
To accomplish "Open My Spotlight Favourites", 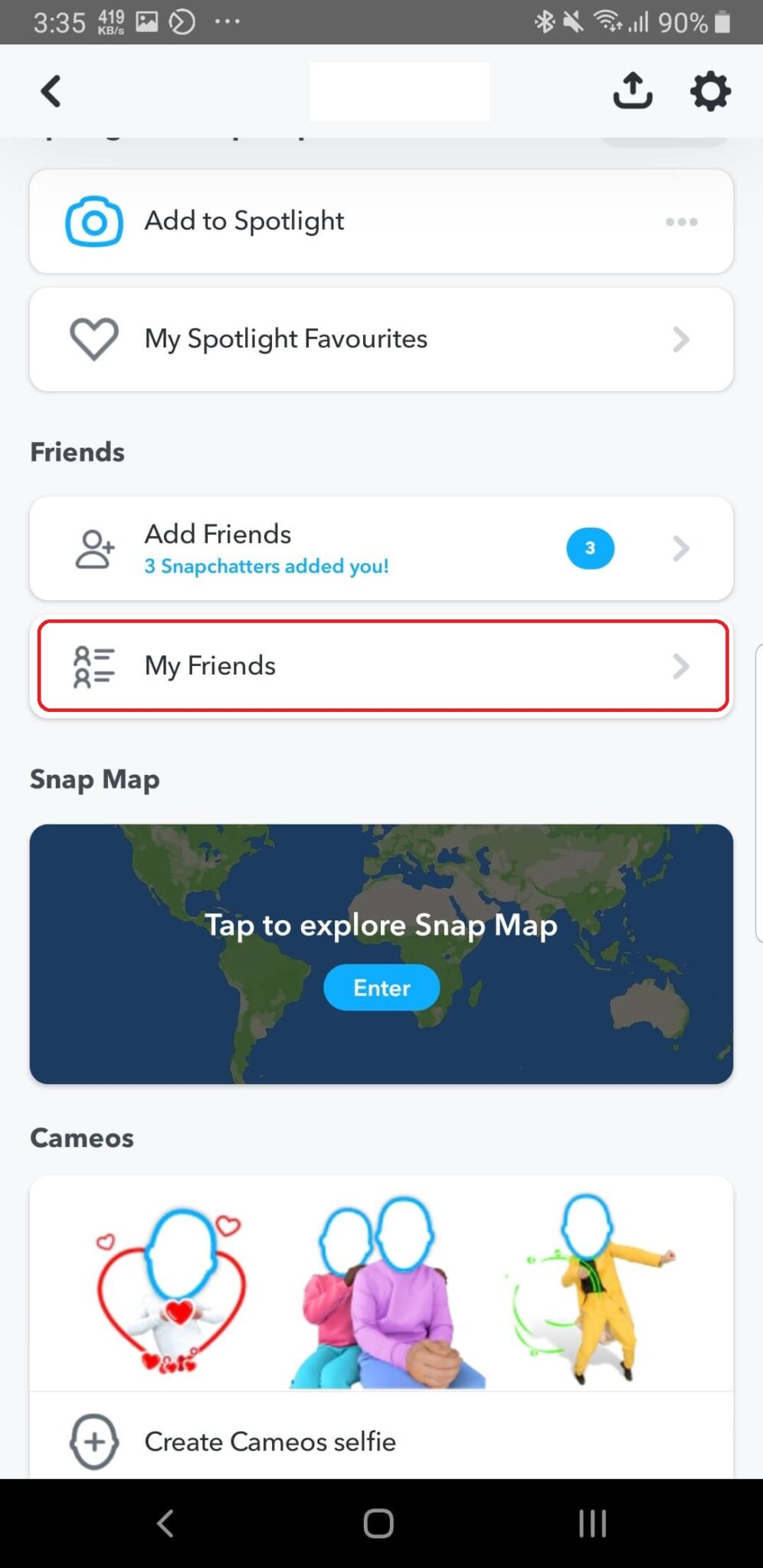I will (381, 339).
